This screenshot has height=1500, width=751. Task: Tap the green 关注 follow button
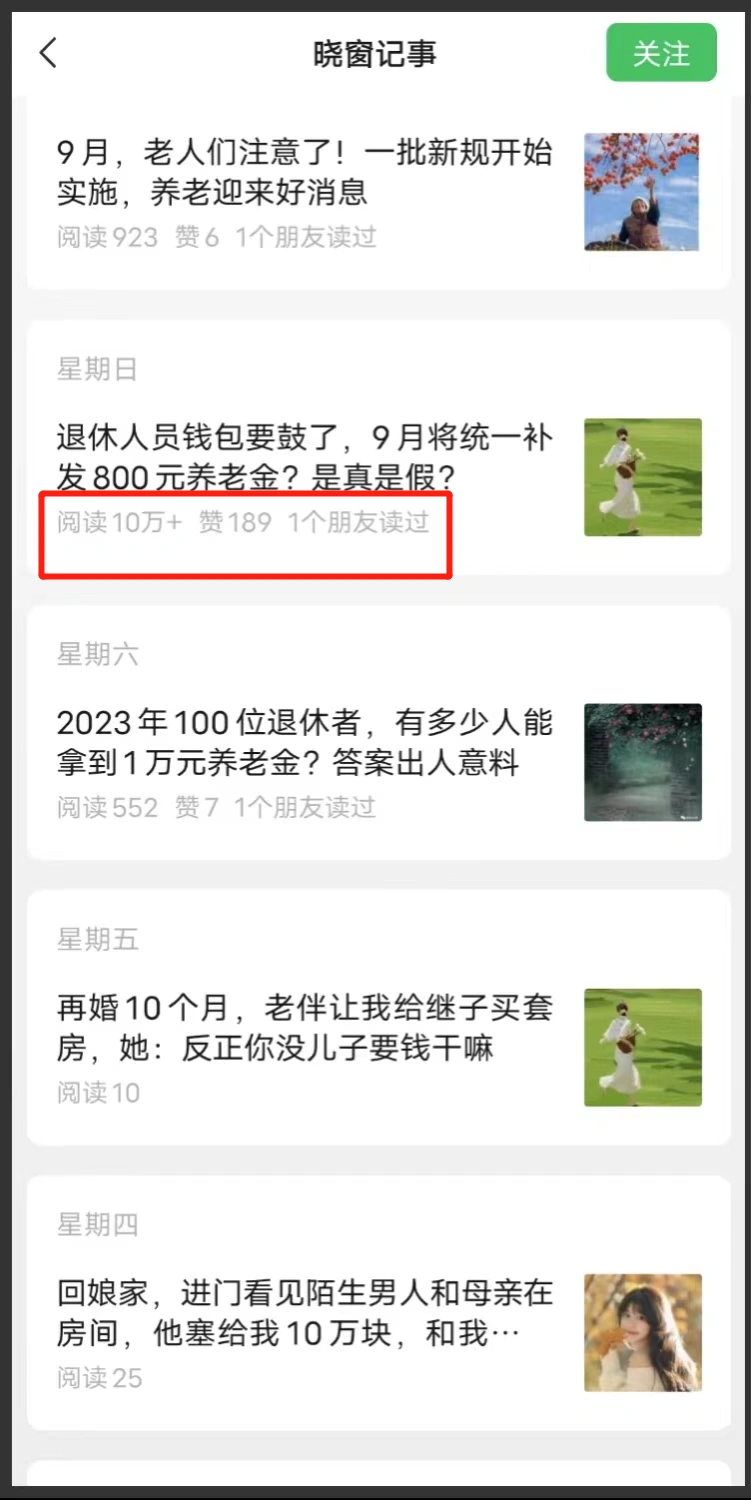click(x=661, y=53)
